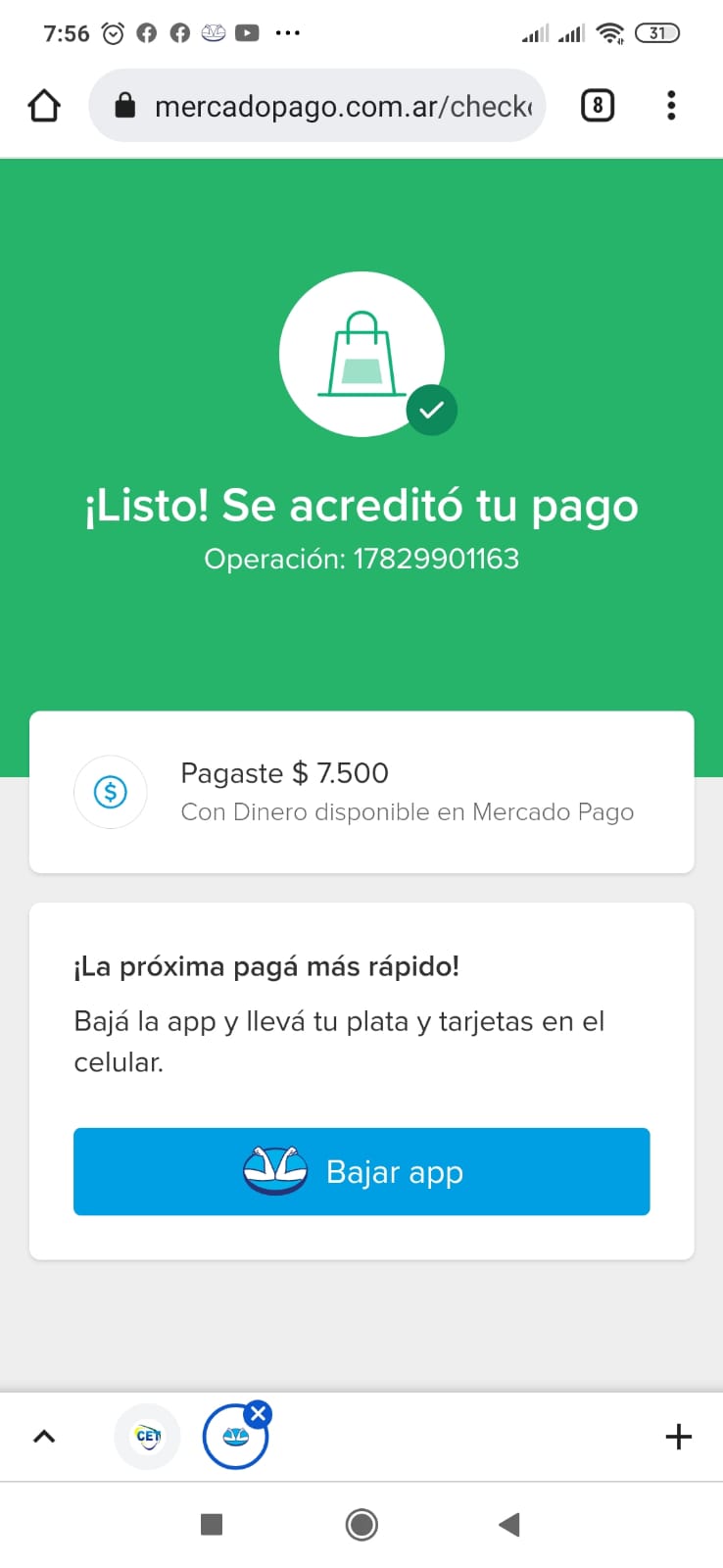This screenshot has height=1568, width=723.
Task: Switch to the CET tab
Action: (x=148, y=1437)
